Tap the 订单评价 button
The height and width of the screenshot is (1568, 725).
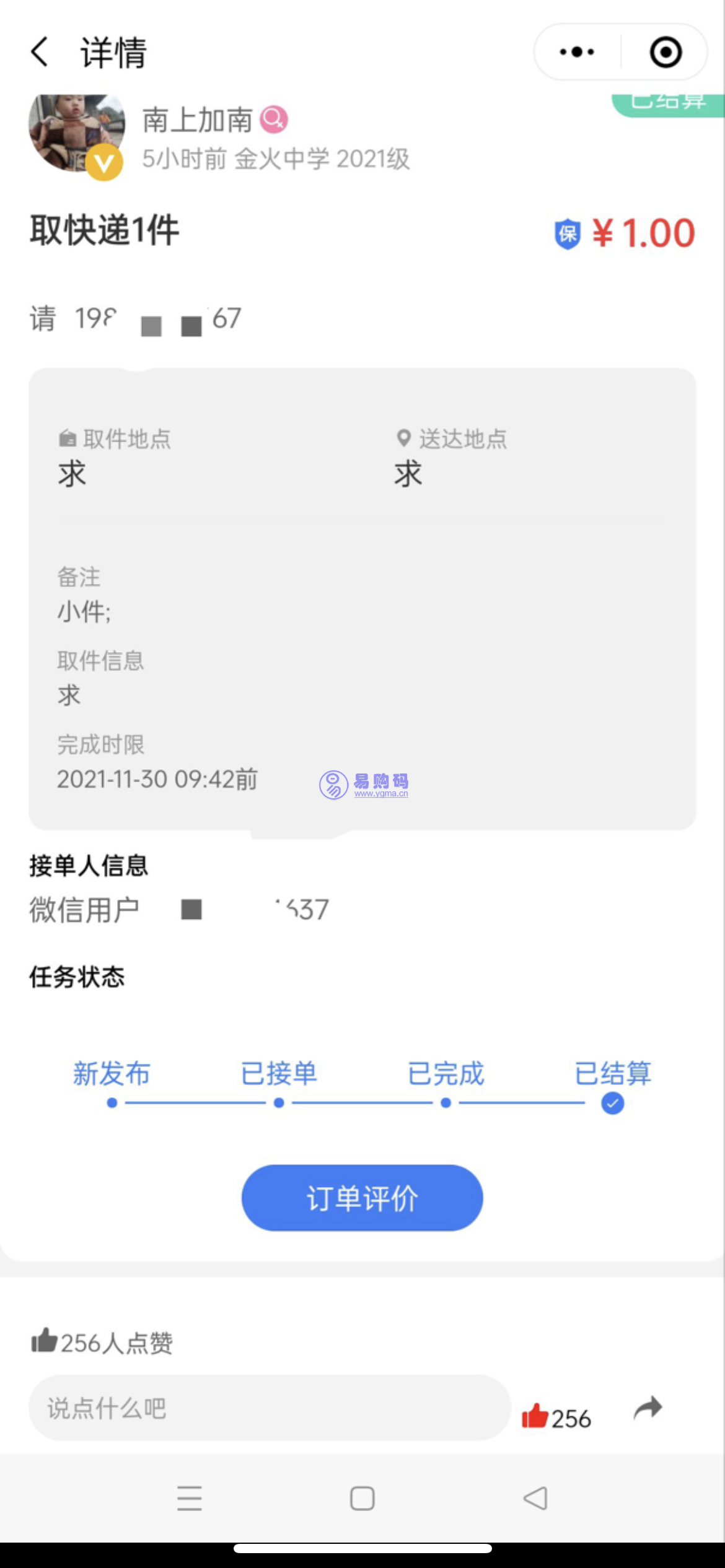point(362,1198)
